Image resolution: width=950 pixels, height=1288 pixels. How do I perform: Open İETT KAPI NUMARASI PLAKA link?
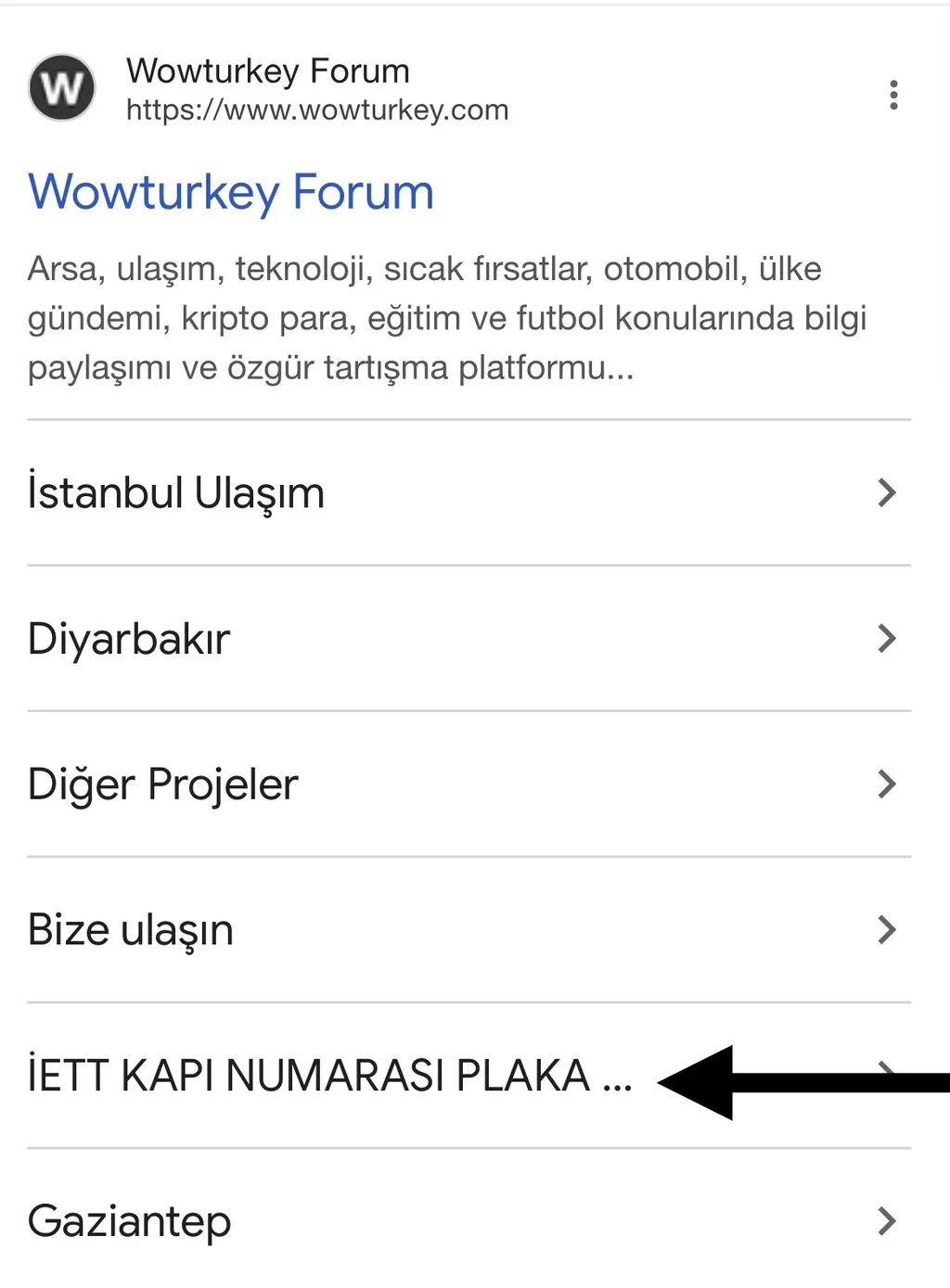coord(329,1076)
